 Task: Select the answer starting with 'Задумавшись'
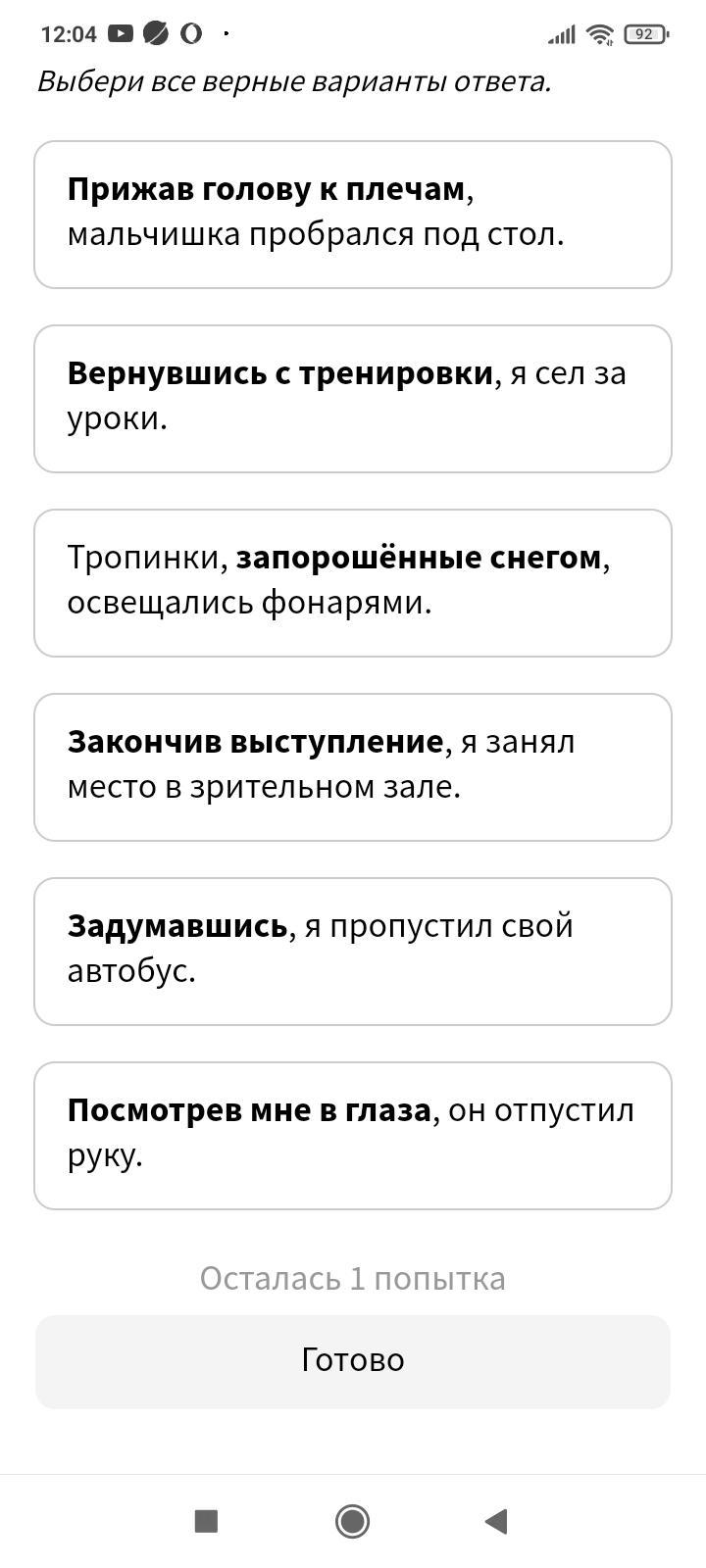353,952
